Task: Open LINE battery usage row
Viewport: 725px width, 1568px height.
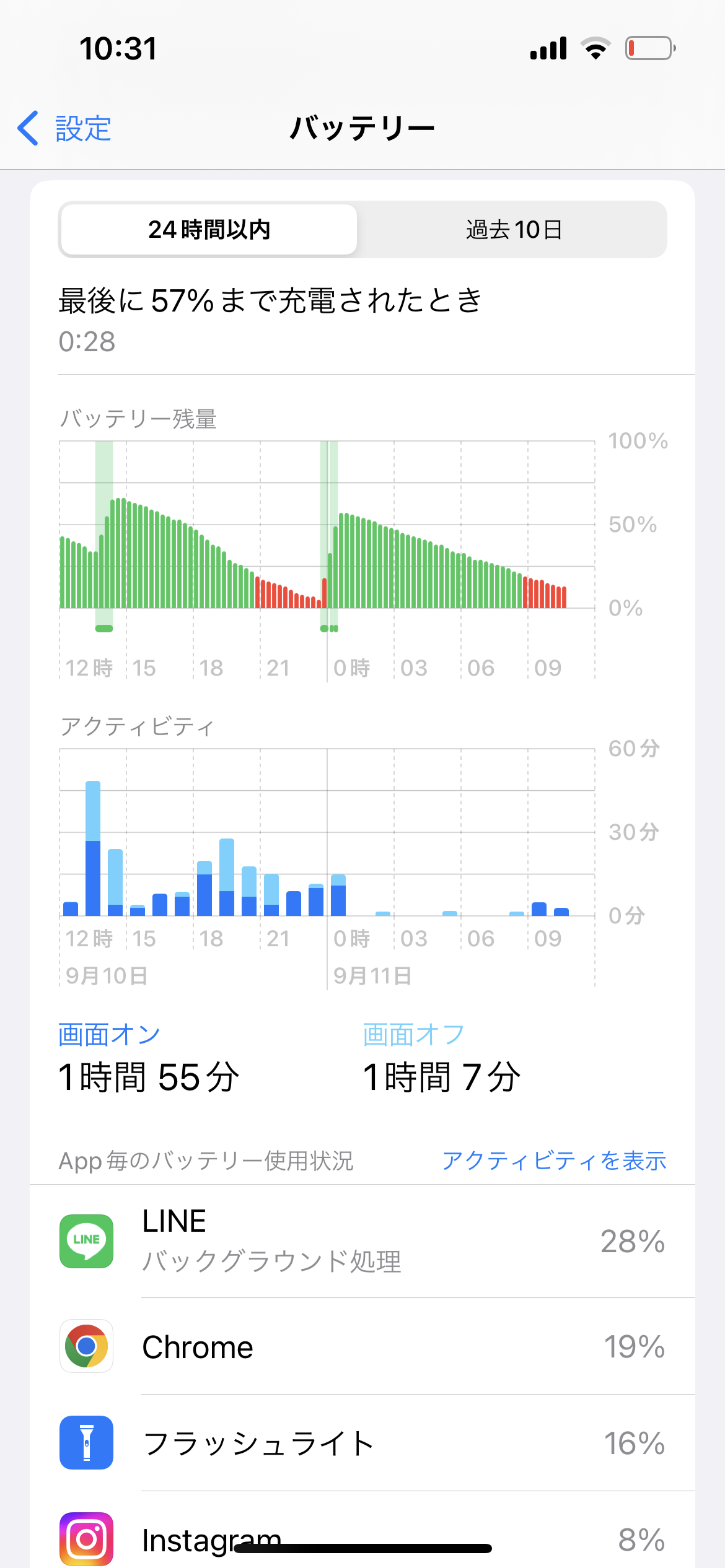Action: 362,1241
